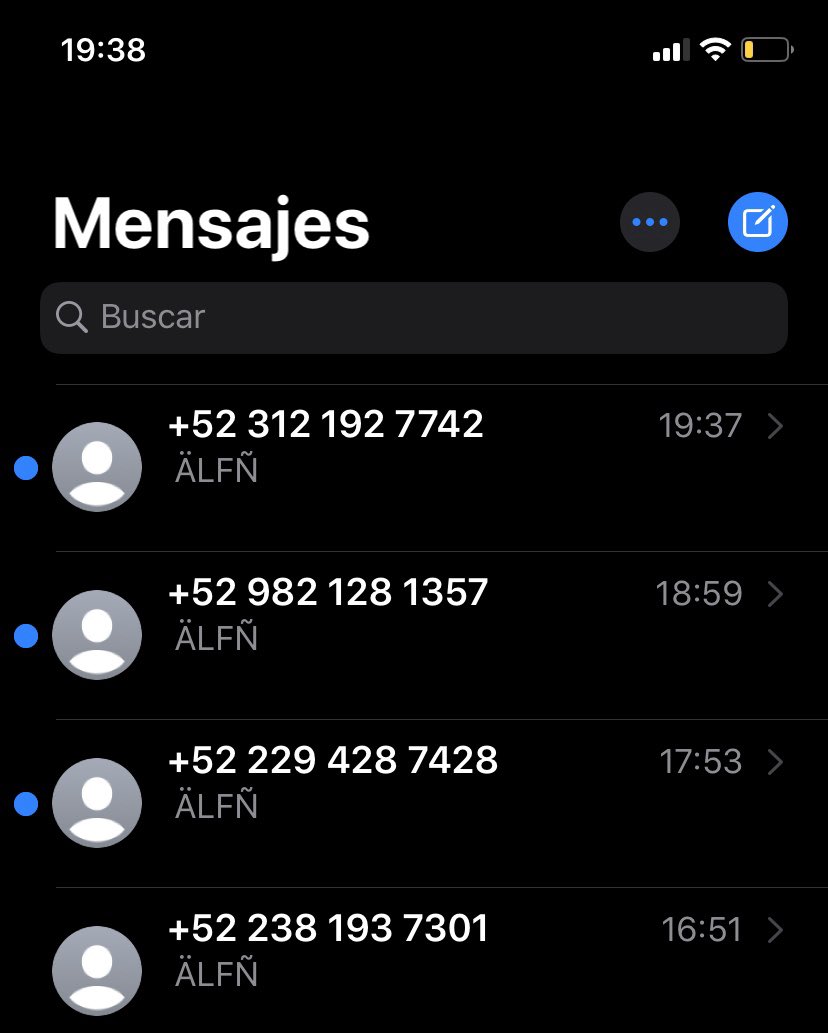Compose a new message
Viewport: 828px width, 1033px height.
click(x=757, y=222)
